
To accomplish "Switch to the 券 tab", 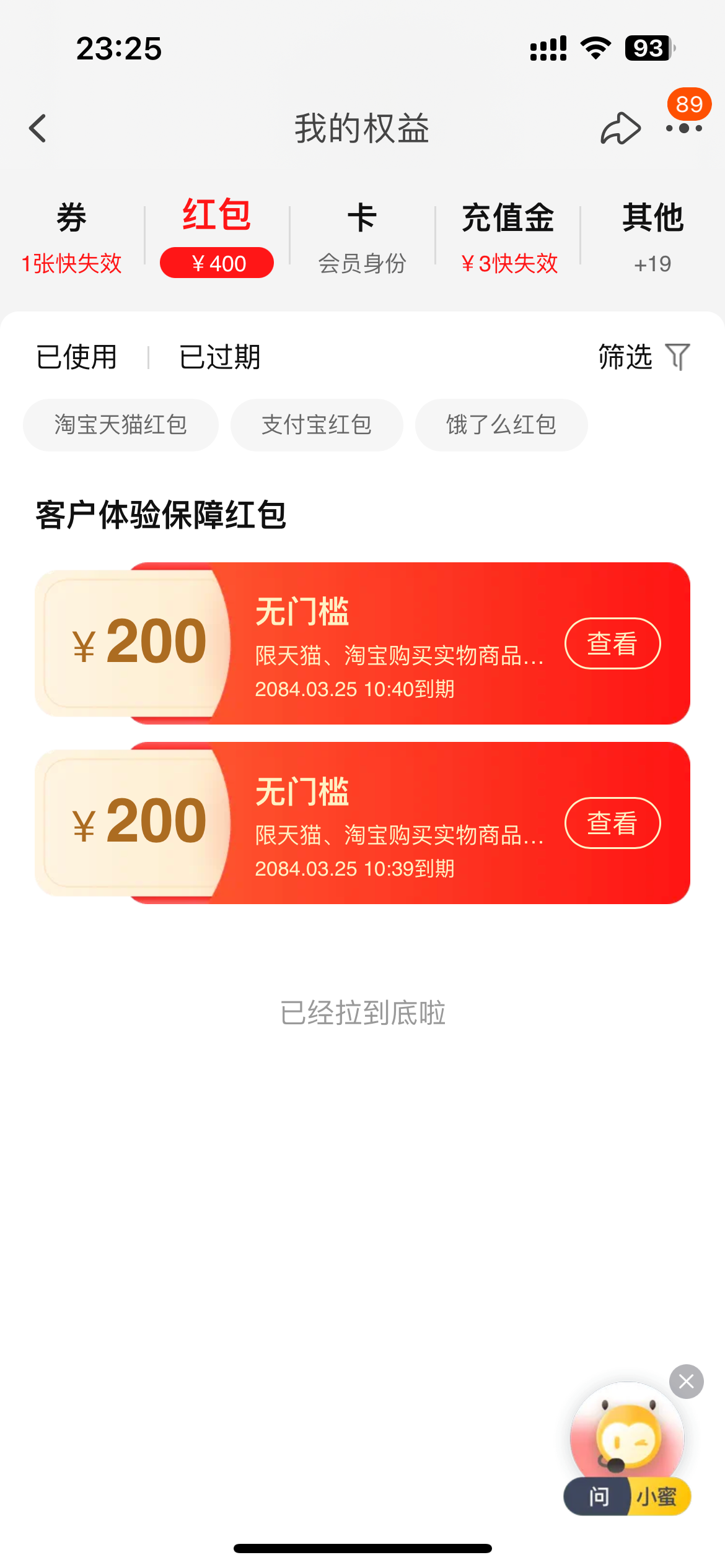I will coord(72,236).
